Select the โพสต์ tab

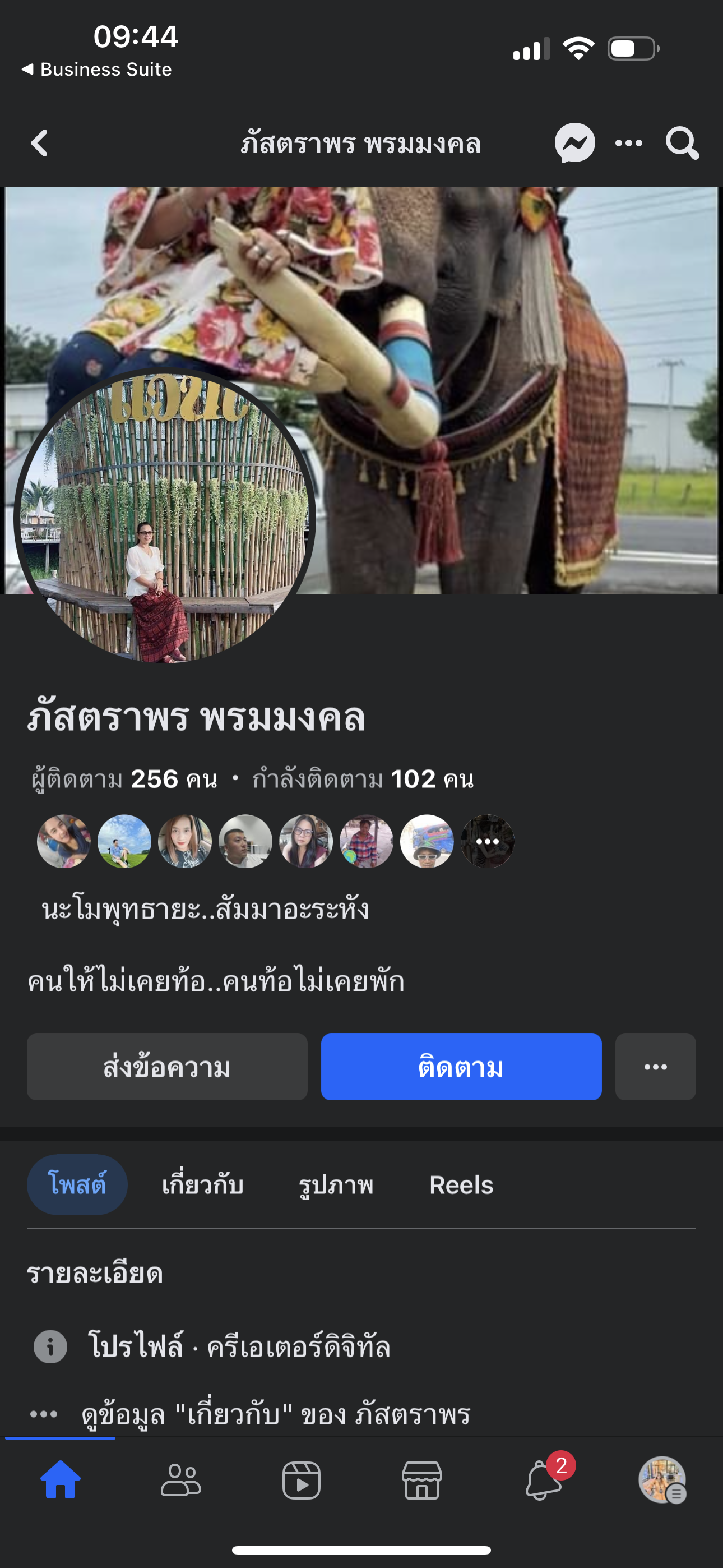pyautogui.click(x=77, y=1184)
